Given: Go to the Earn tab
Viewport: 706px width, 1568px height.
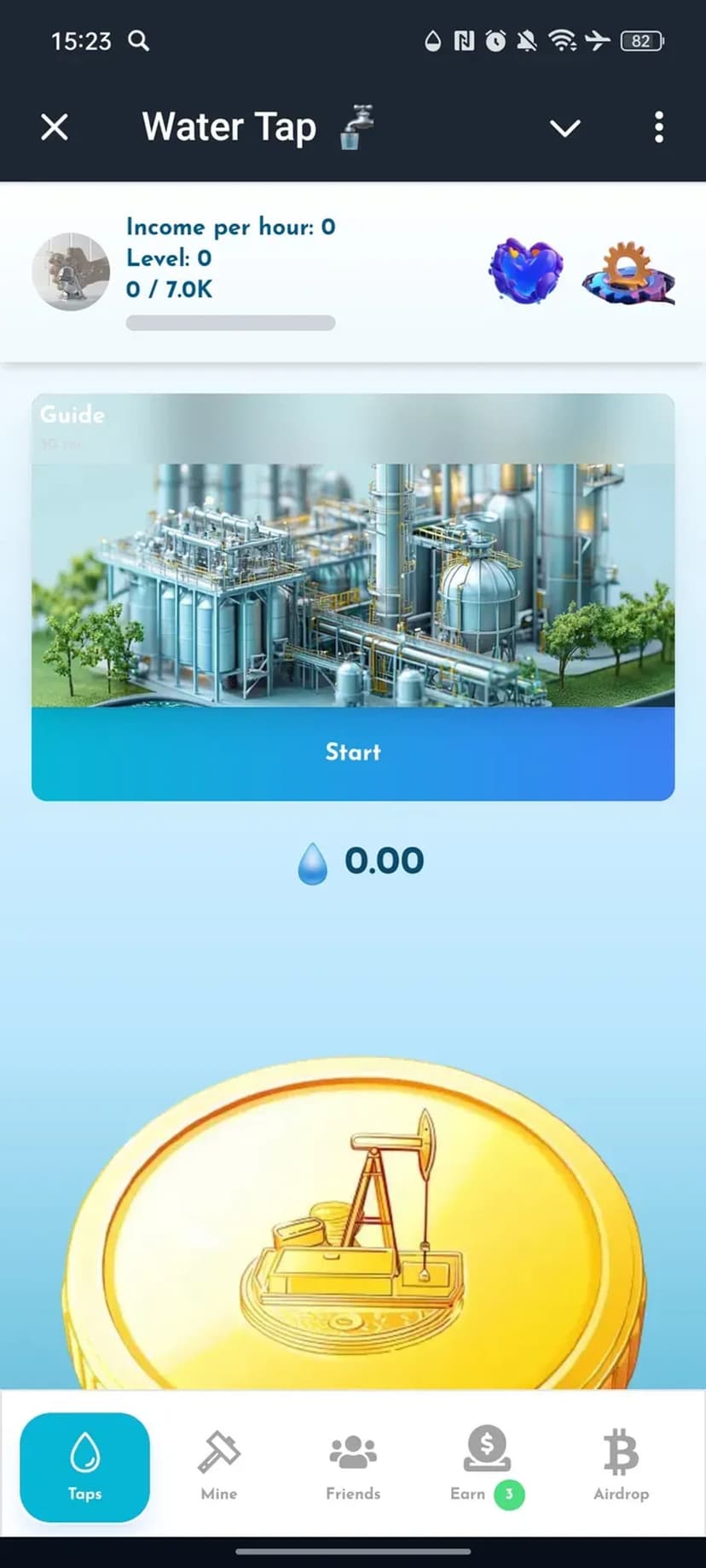Looking at the screenshot, I should pyautogui.click(x=486, y=1467).
